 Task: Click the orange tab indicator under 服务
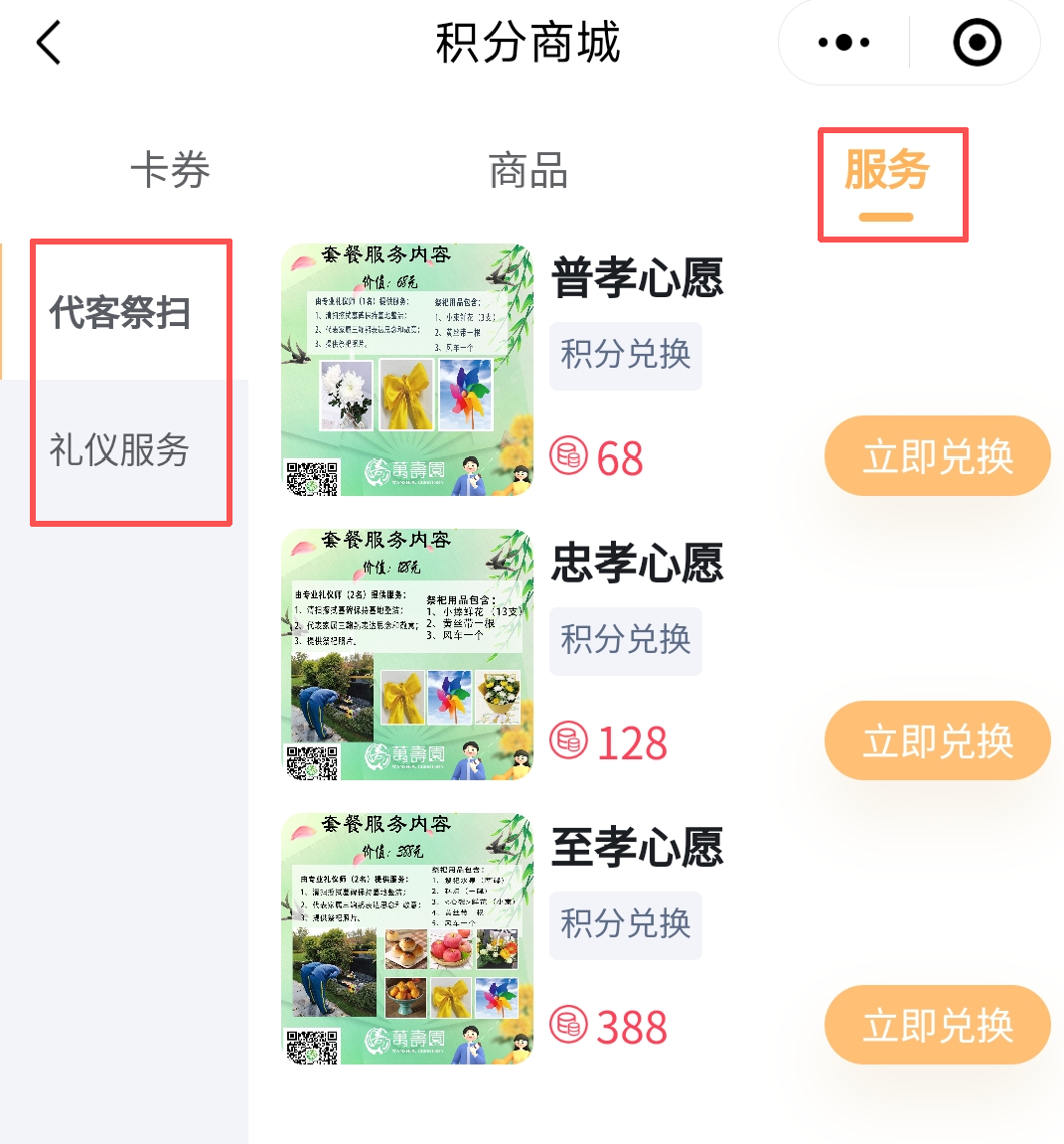887,217
